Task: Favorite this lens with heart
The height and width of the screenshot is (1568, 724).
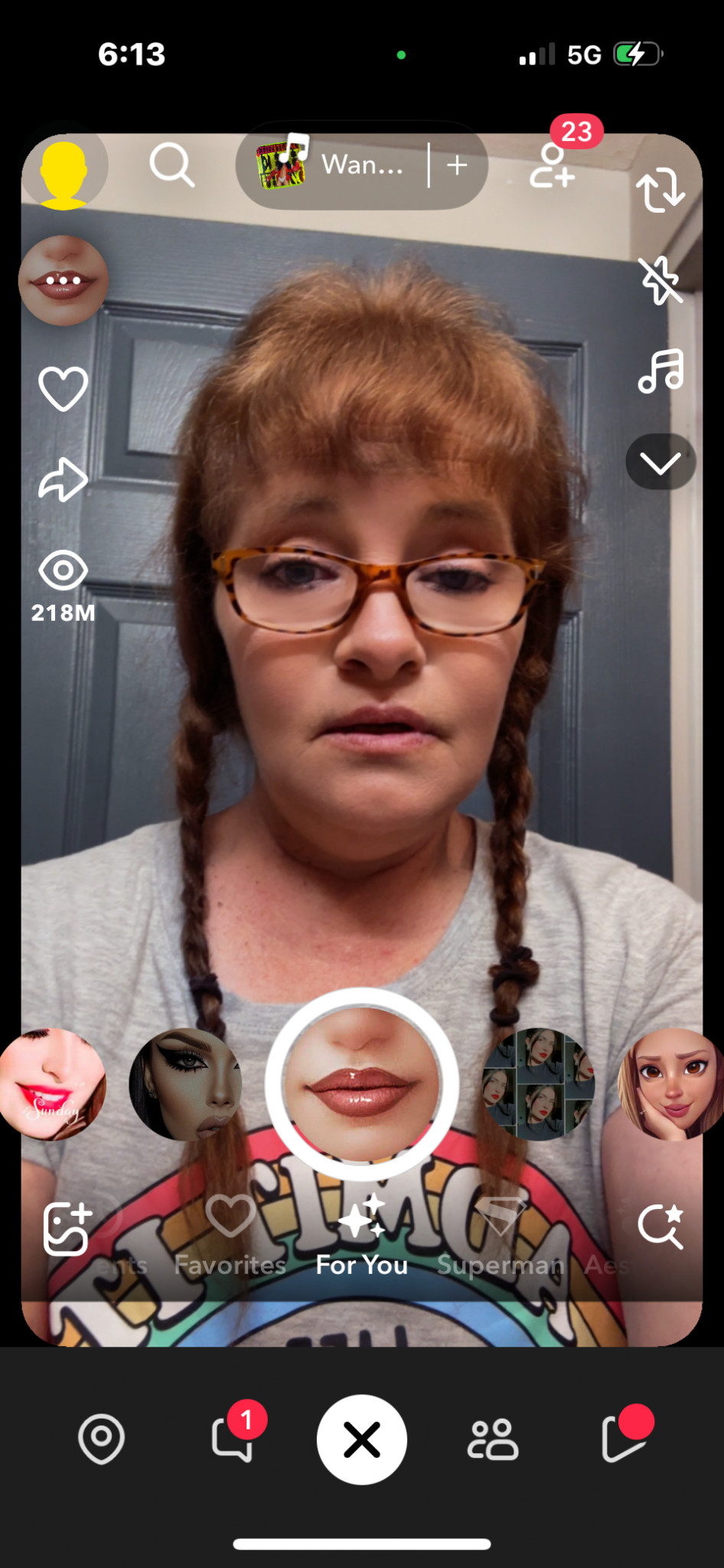Action: tap(64, 389)
